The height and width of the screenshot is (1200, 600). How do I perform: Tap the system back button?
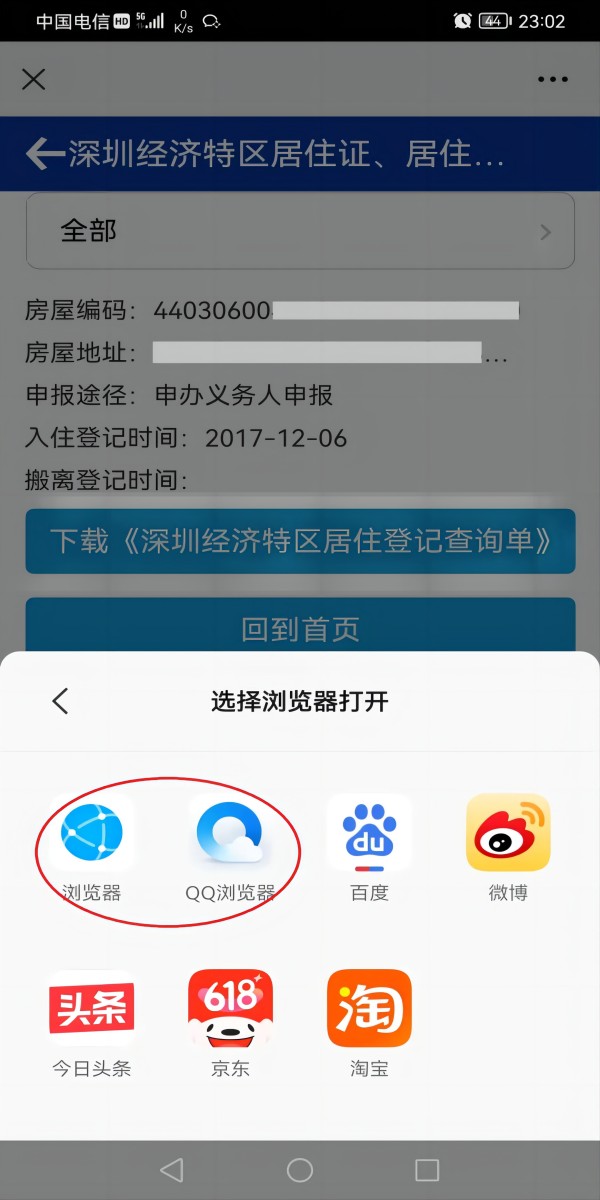click(x=172, y=1170)
